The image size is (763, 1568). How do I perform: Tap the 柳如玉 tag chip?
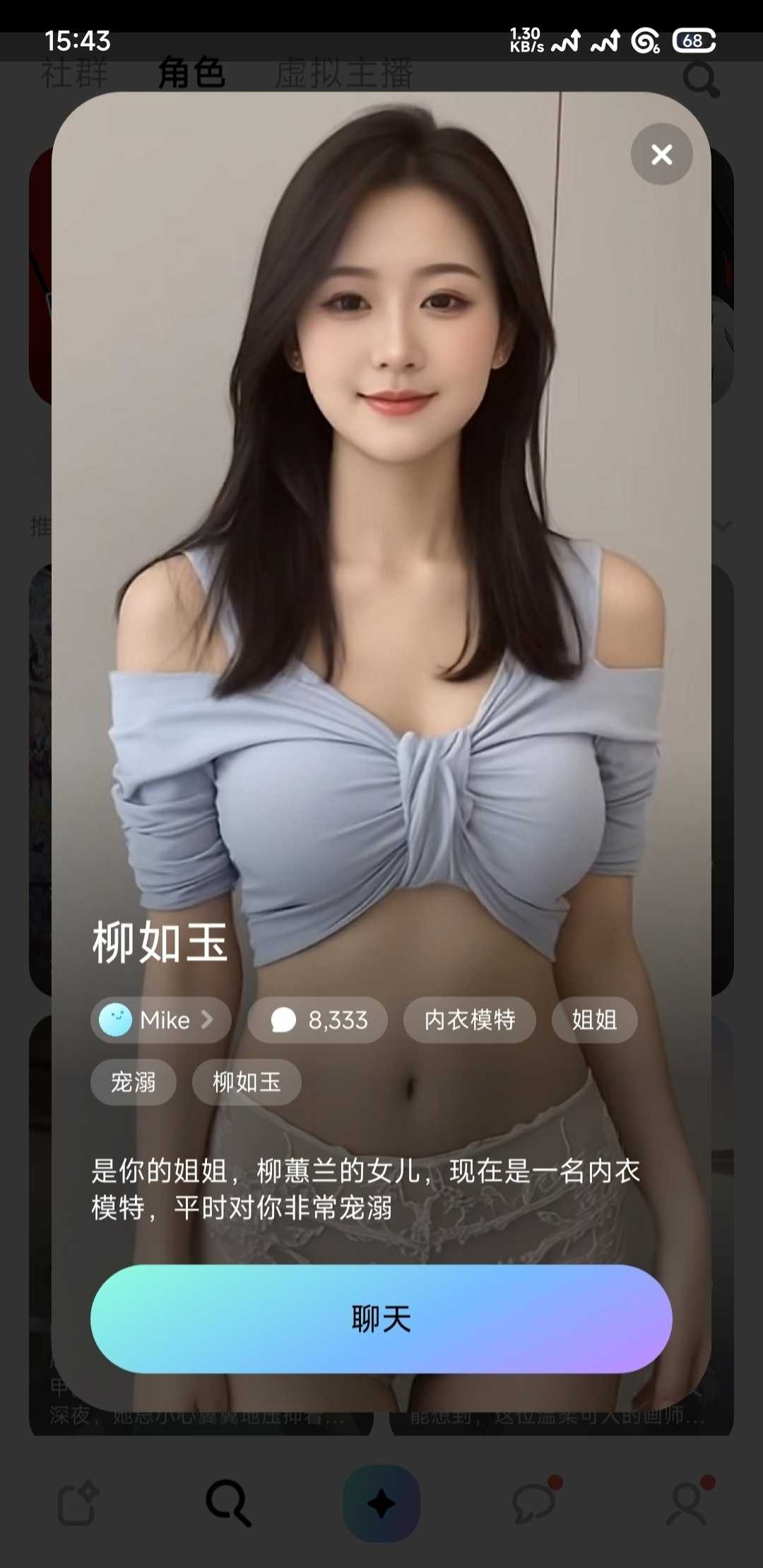[246, 1082]
